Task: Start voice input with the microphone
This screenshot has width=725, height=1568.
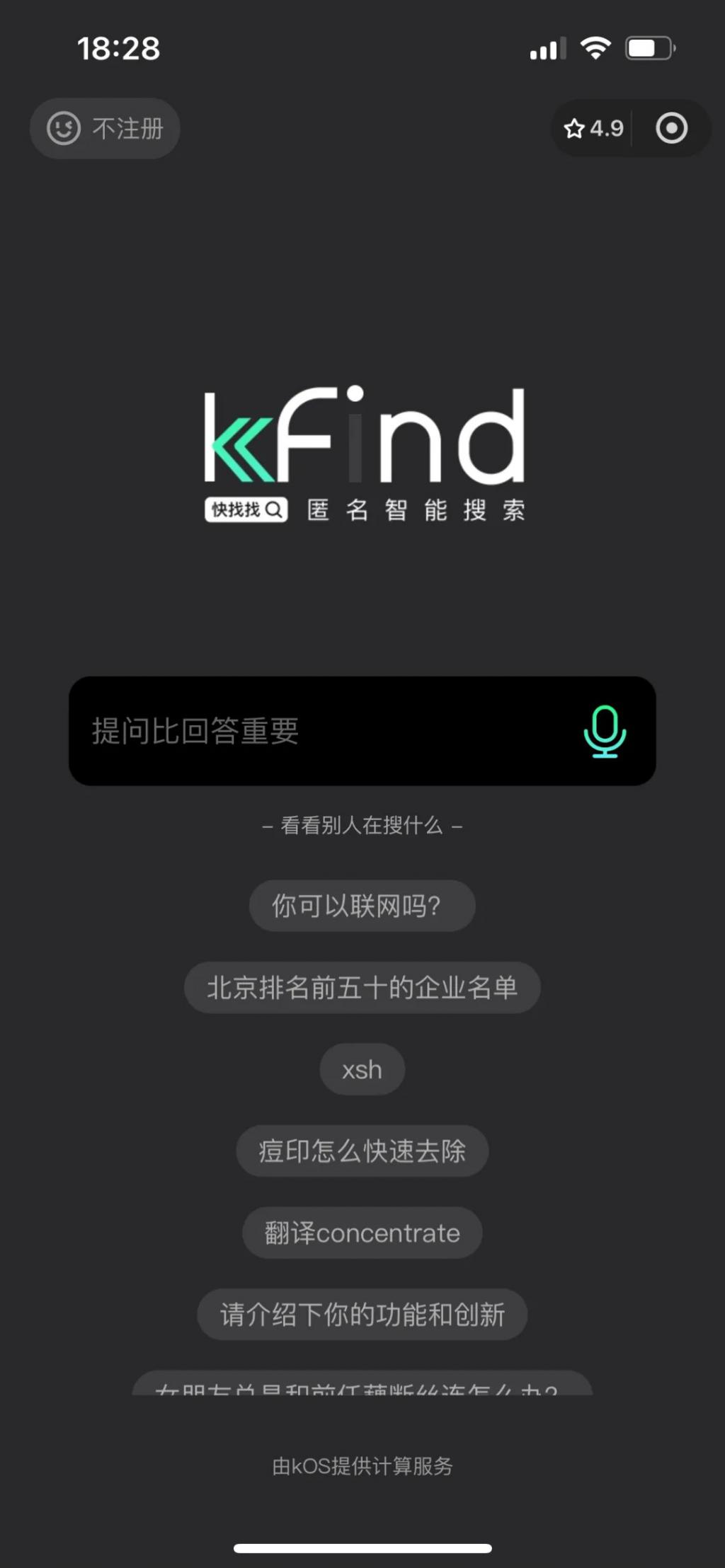Action: [x=605, y=731]
